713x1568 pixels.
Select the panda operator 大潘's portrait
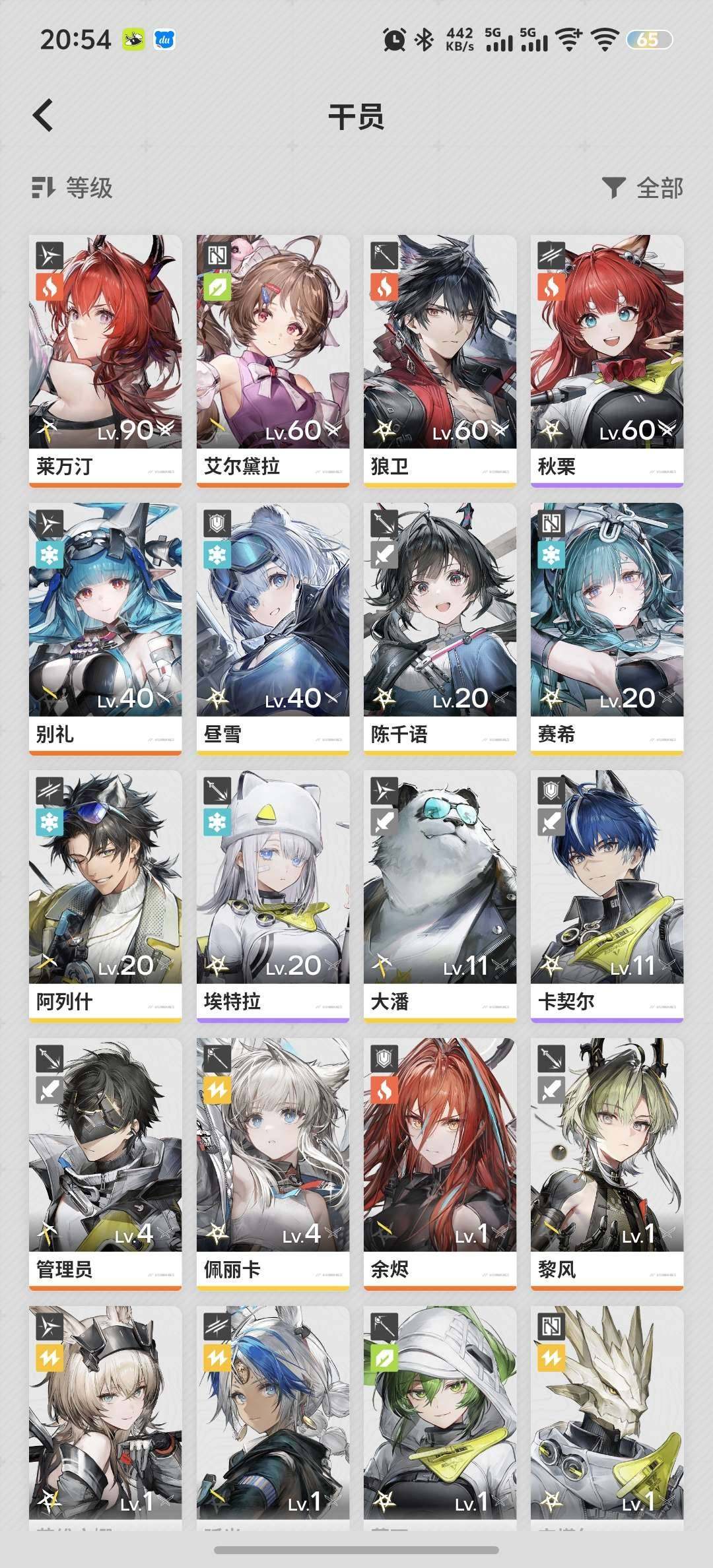439,878
